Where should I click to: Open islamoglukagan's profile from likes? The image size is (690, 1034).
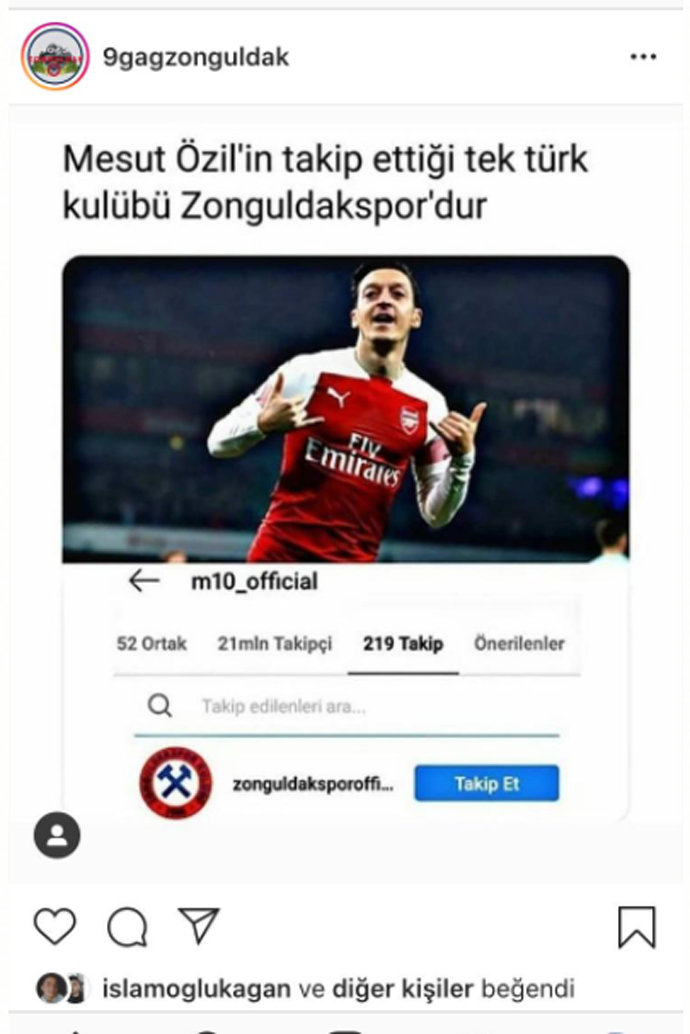[197, 988]
